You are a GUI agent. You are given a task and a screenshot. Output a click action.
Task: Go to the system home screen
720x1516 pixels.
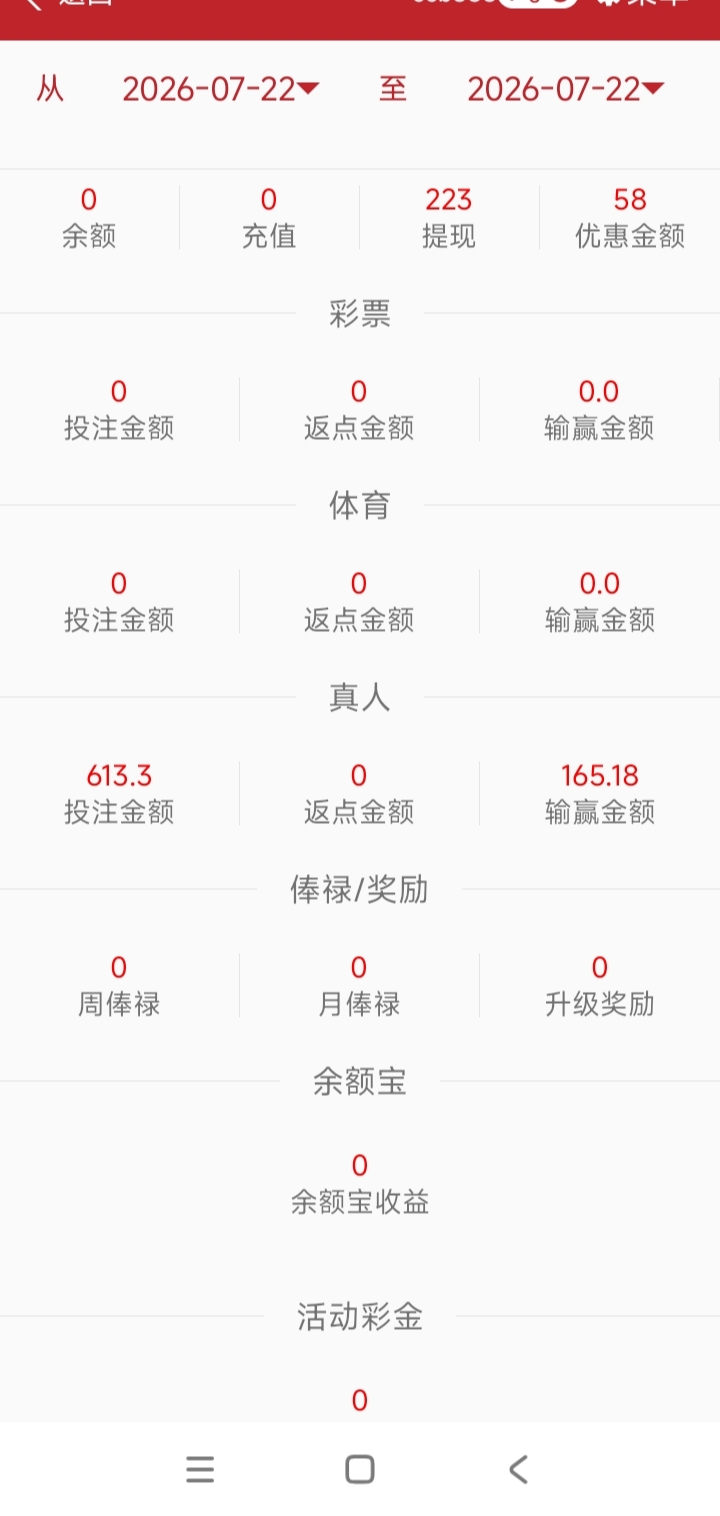click(x=360, y=1469)
